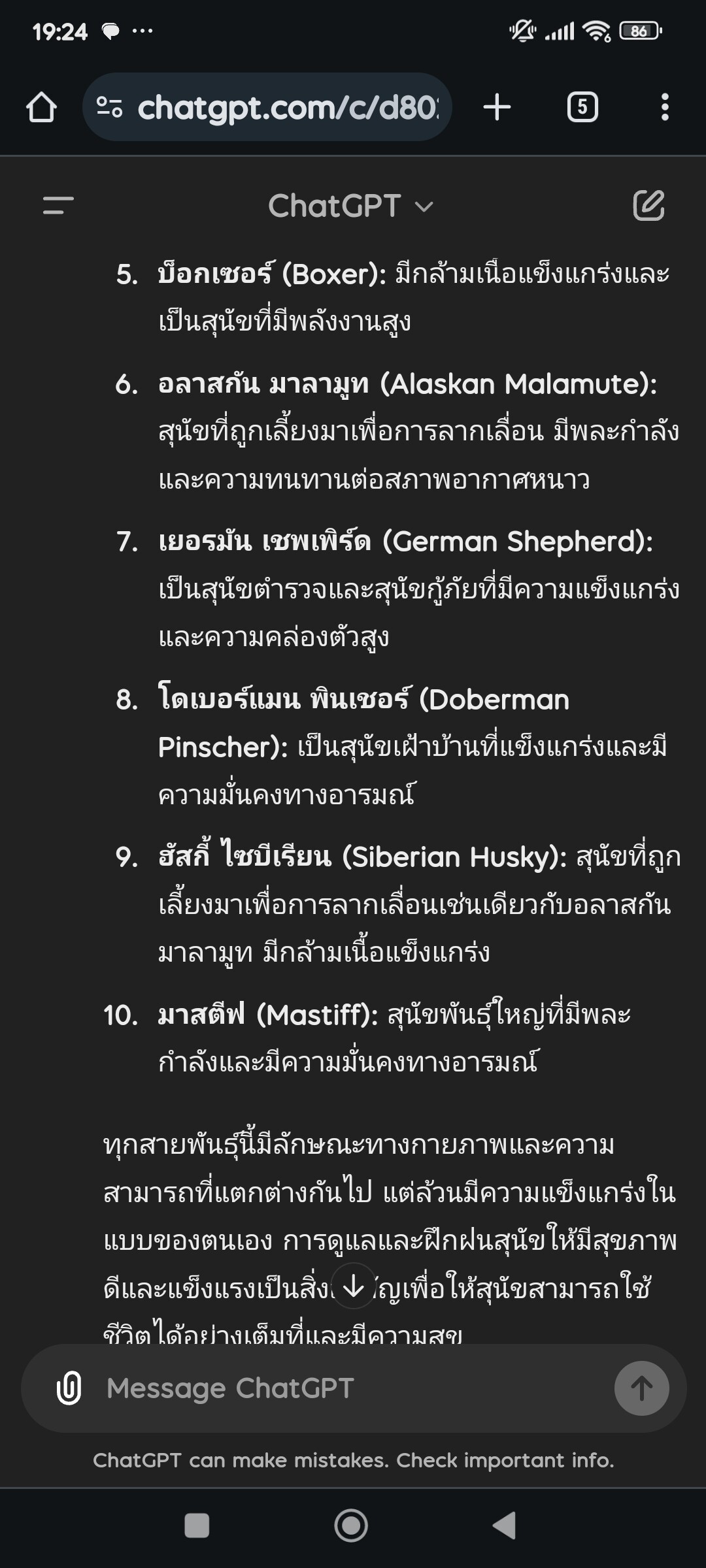Open the browser overflow menu
This screenshot has height=1568, width=706.
(x=665, y=107)
